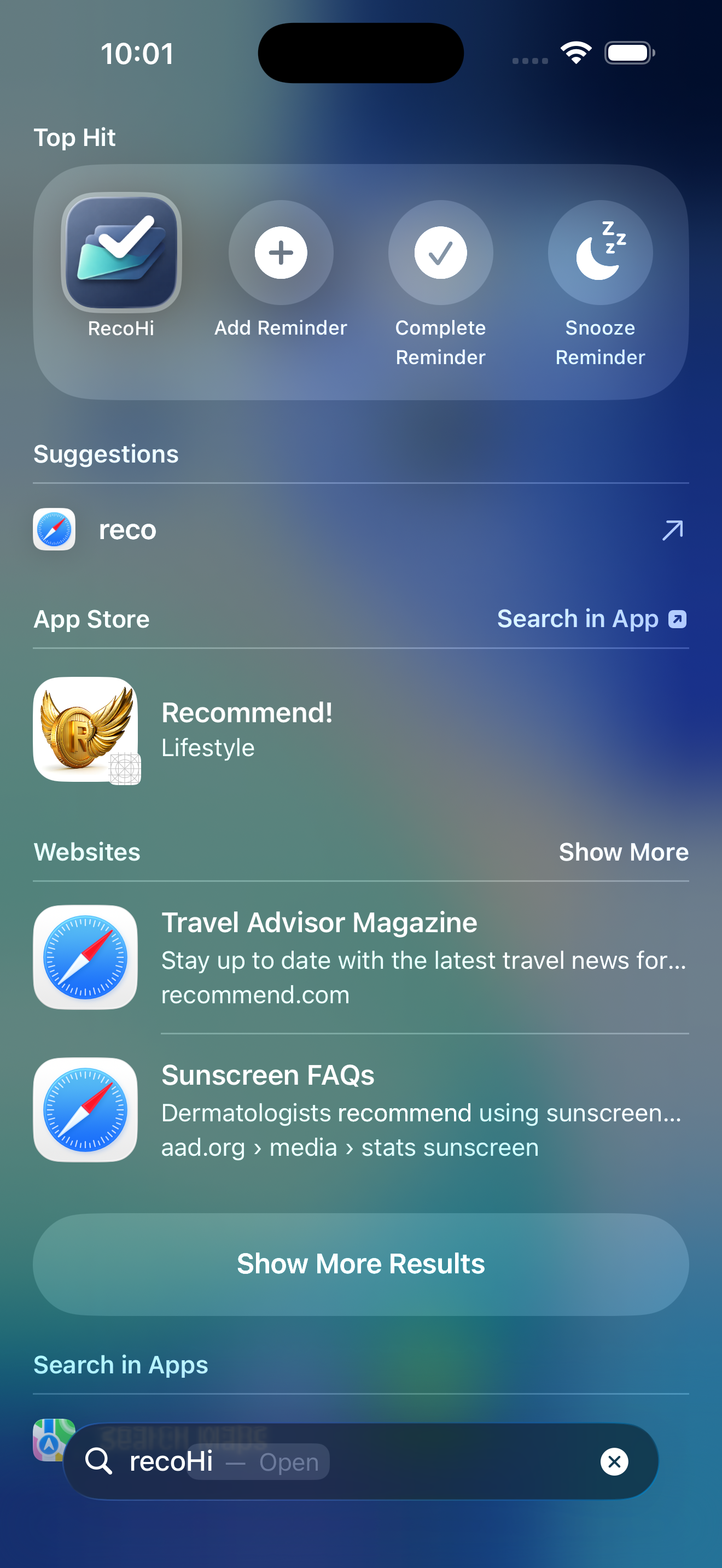Clear the search field with the X button
This screenshot has width=722, height=1568.
click(x=614, y=1461)
